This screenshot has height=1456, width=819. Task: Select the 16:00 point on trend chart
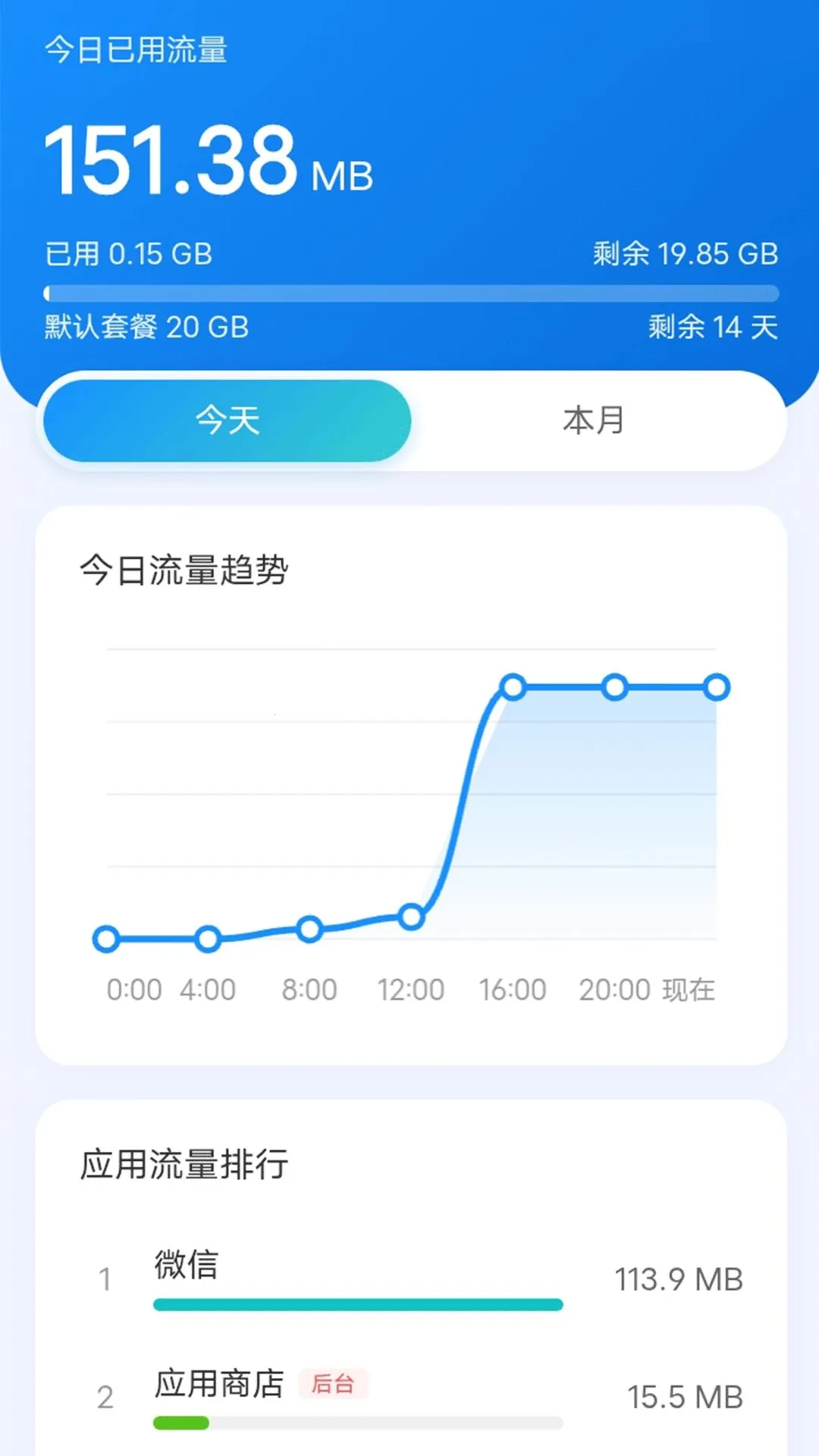(x=513, y=688)
